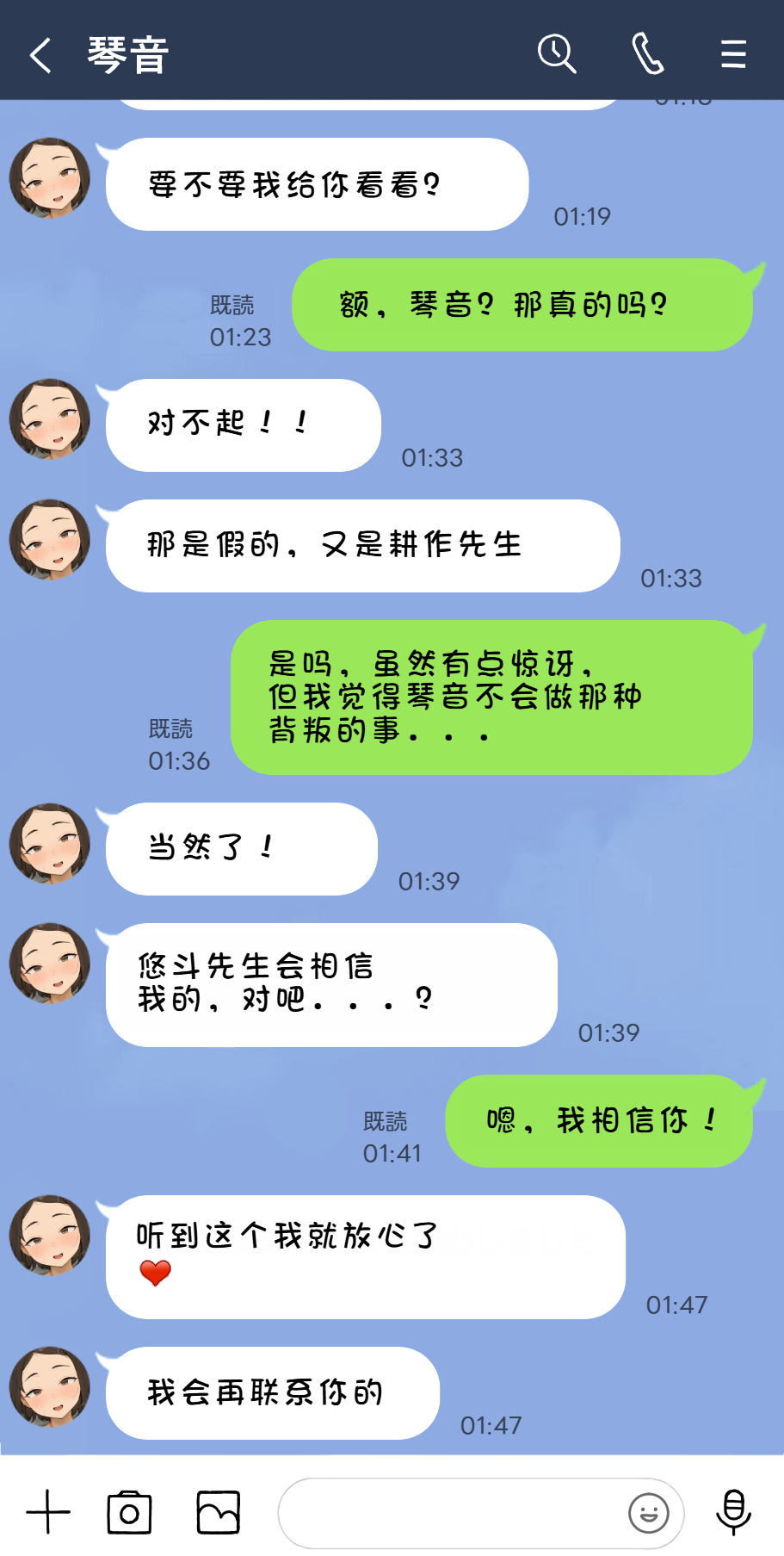Open the chat menu with three lines
This screenshot has height=1556, width=784.
coord(732,53)
